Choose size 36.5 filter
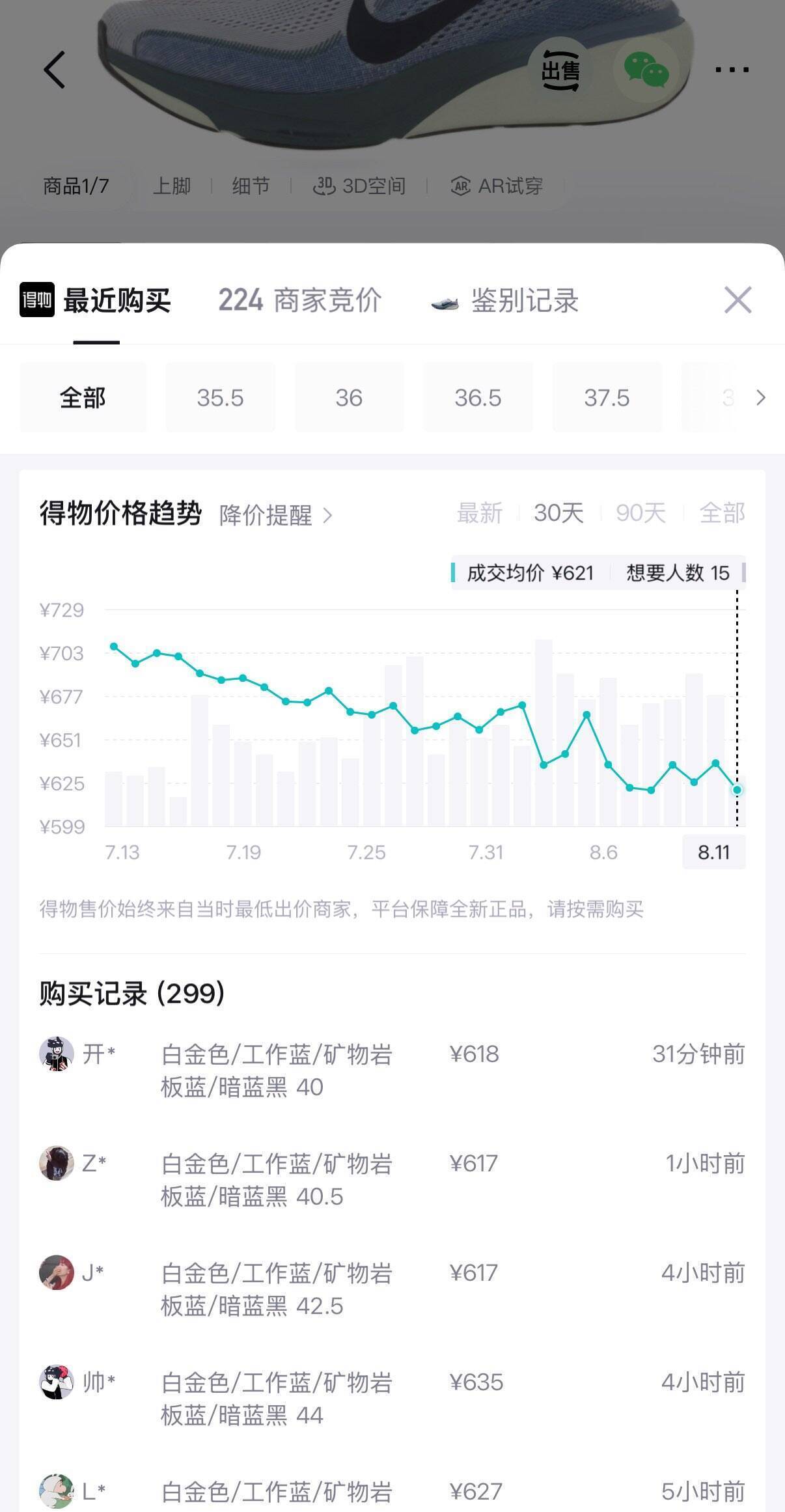 pyautogui.click(x=478, y=397)
